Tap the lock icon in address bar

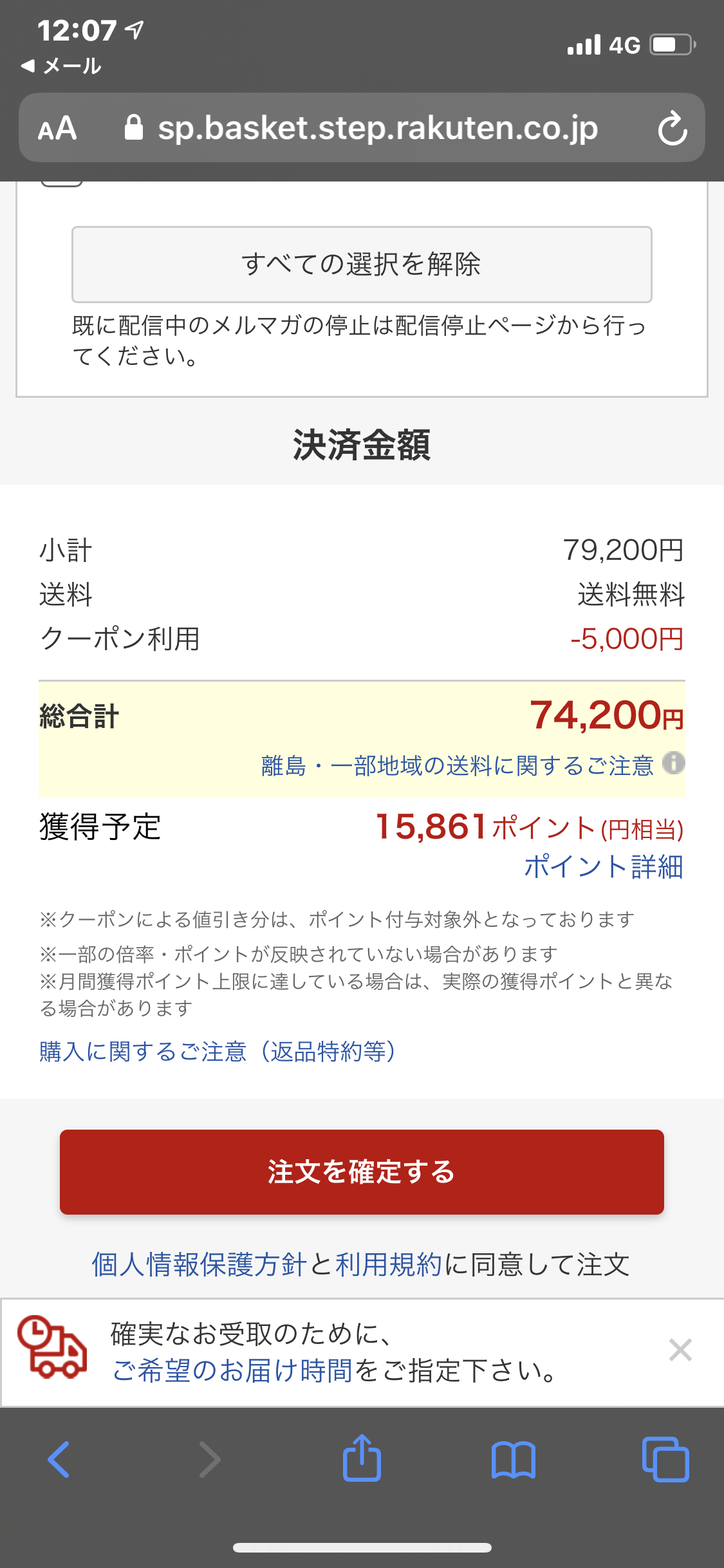pos(134,127)
